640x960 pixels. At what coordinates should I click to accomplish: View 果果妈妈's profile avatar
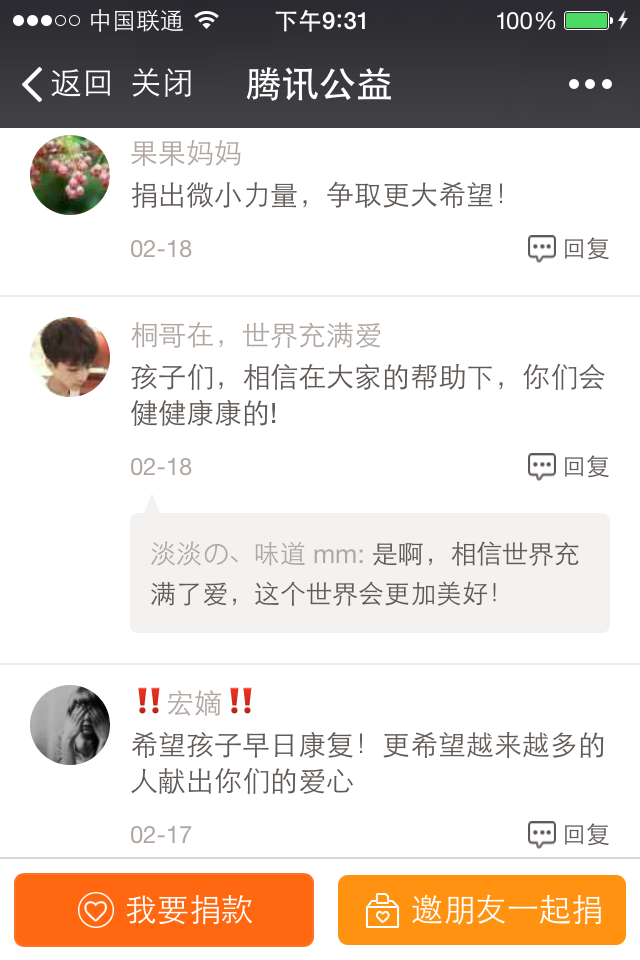coord(70,175)
